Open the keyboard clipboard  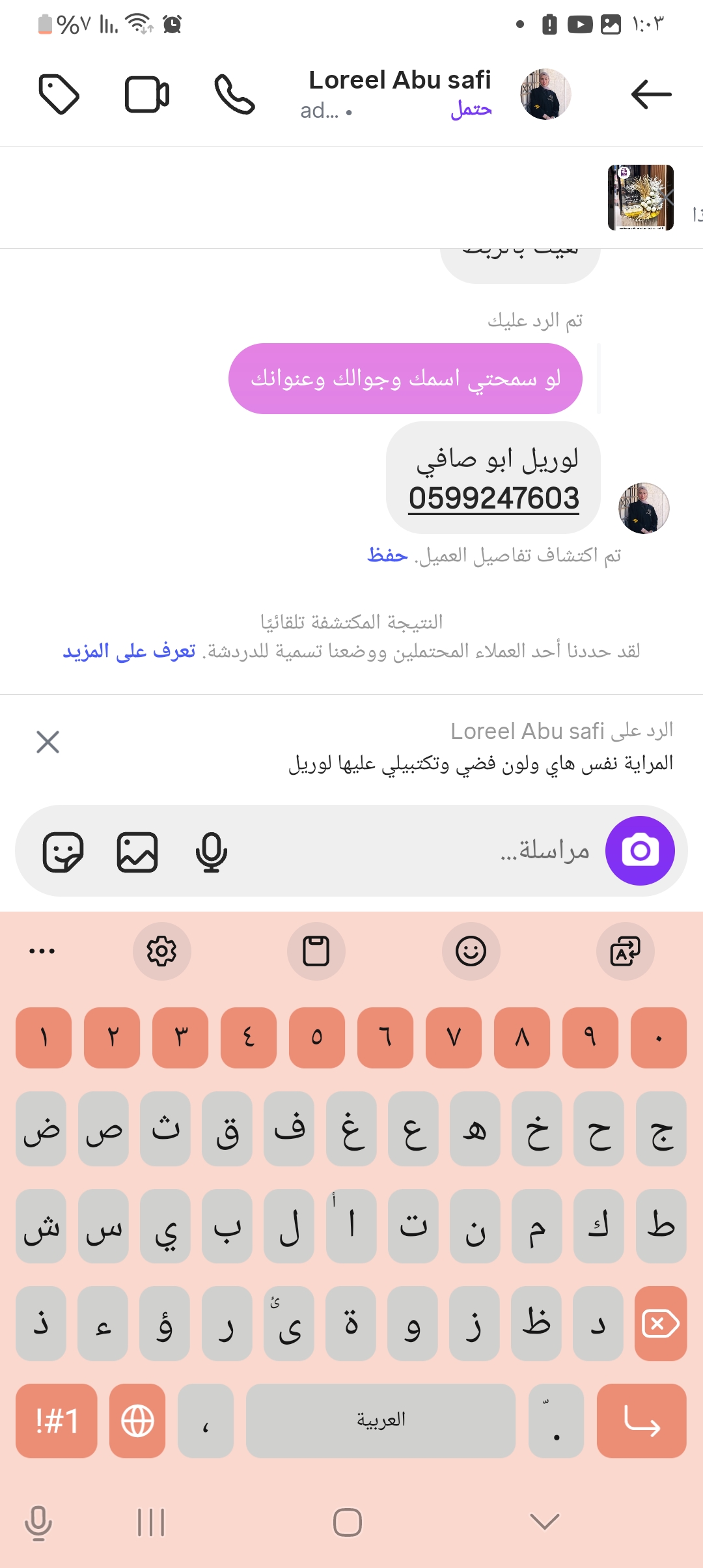pos(316,951)
